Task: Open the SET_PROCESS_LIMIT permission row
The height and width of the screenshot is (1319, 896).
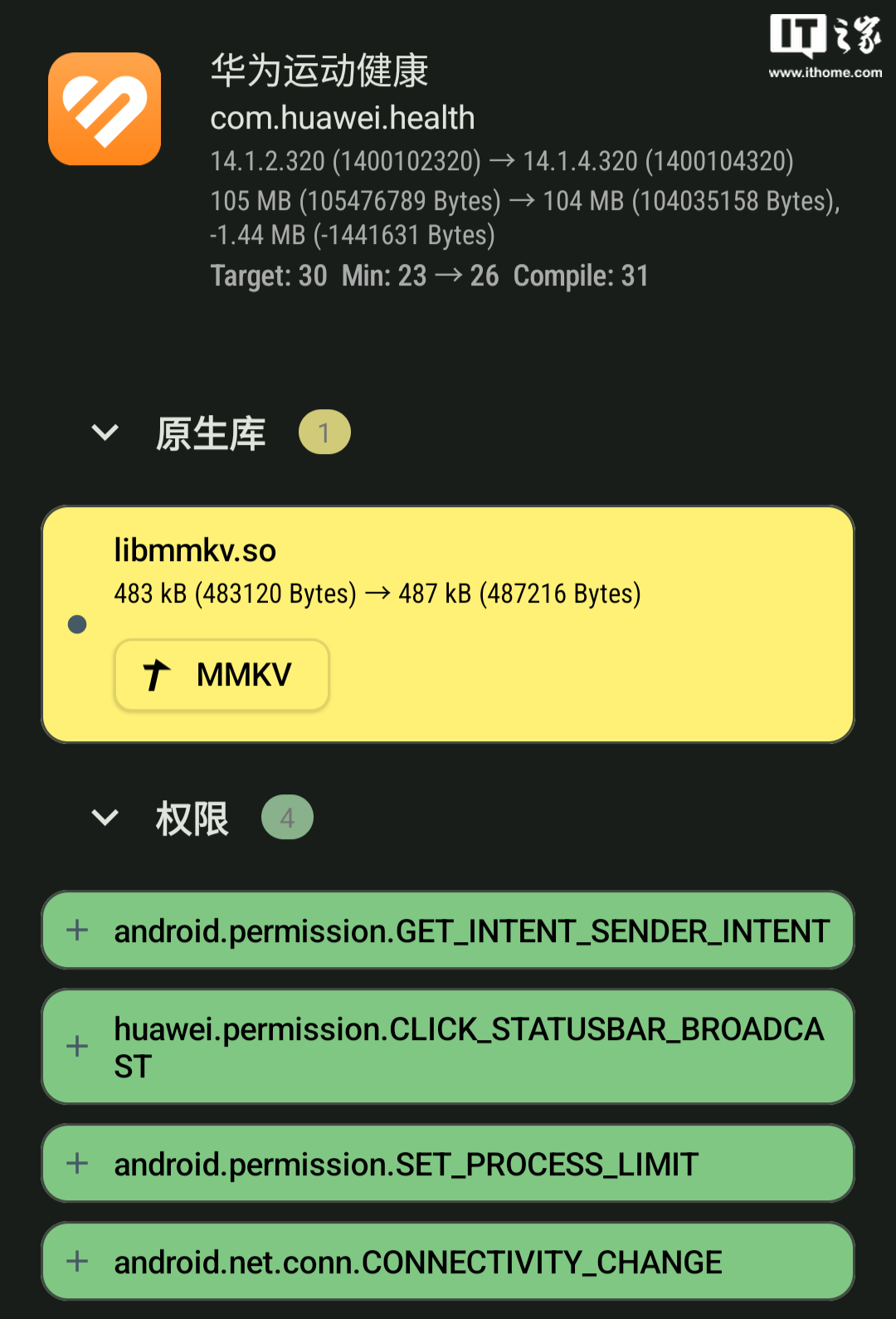Action: click(x=448, y=1164)
